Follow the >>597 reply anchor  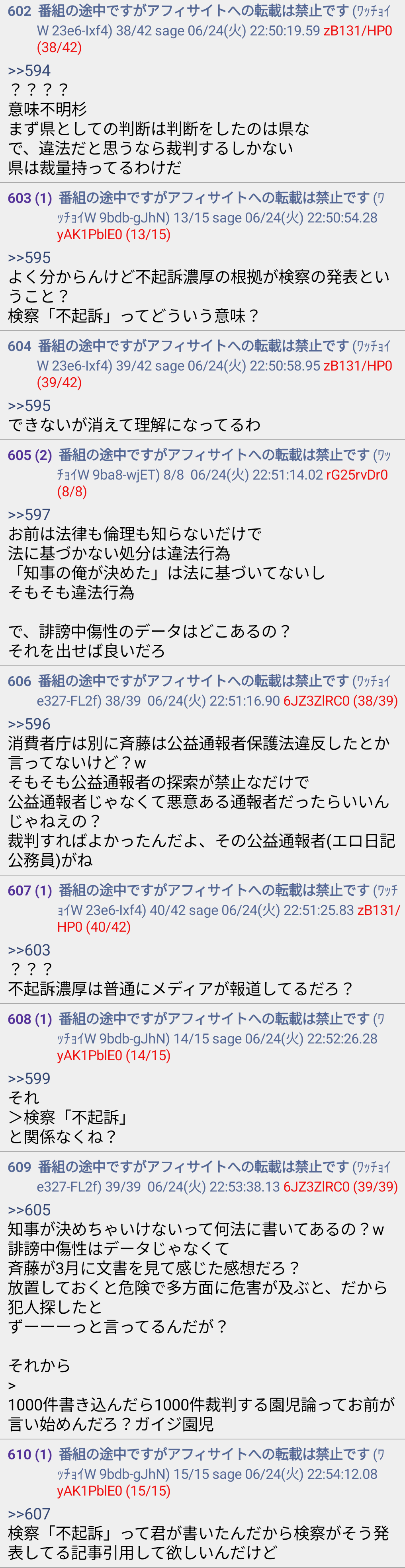coord(29,514)
